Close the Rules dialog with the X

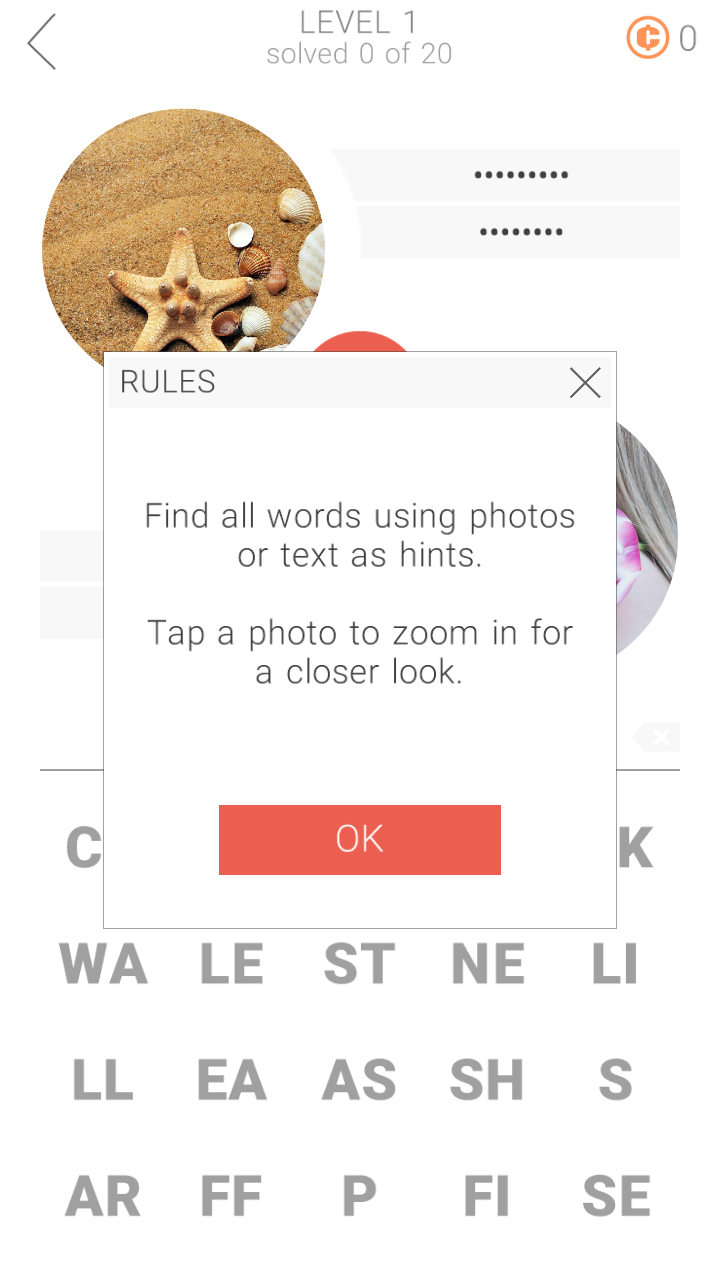click(x=585, y=382)
